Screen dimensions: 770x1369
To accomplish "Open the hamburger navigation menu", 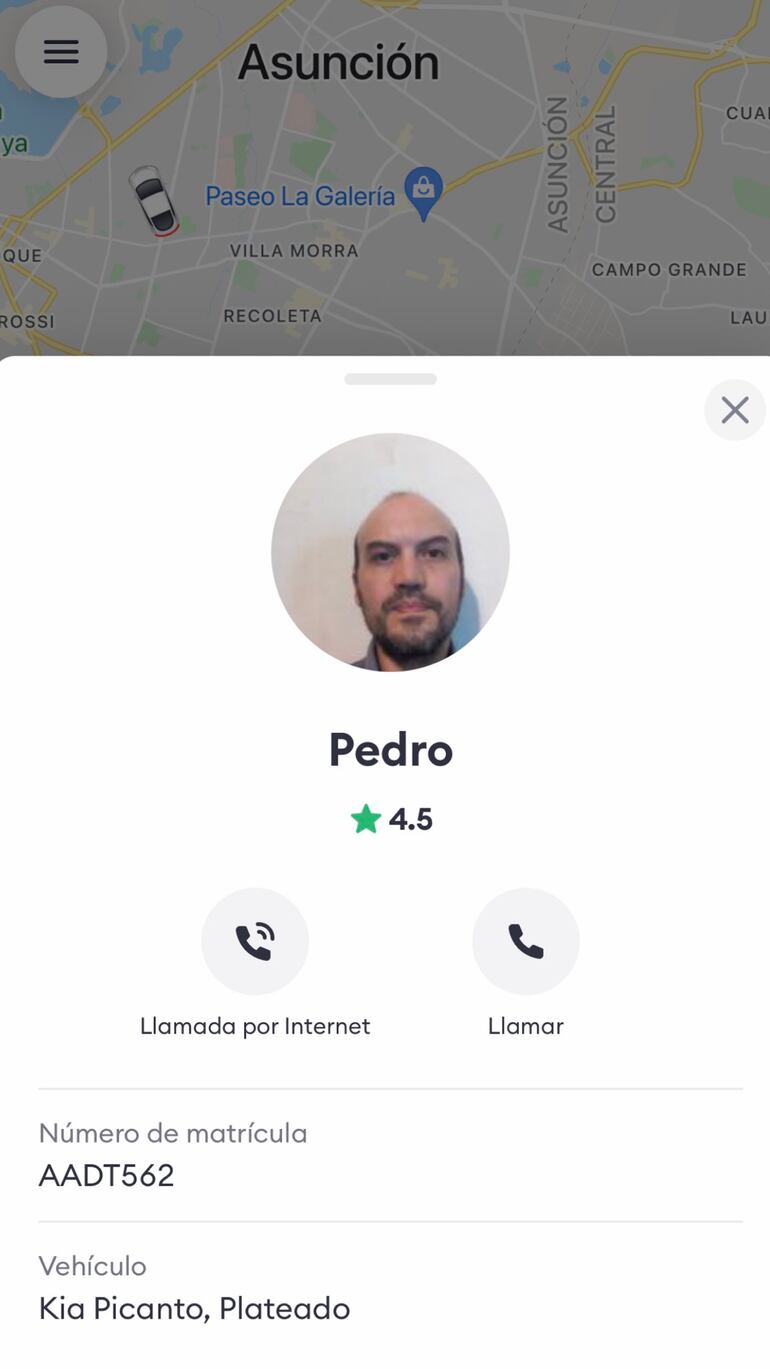I will pyautogui.click(x=61, y=51).
